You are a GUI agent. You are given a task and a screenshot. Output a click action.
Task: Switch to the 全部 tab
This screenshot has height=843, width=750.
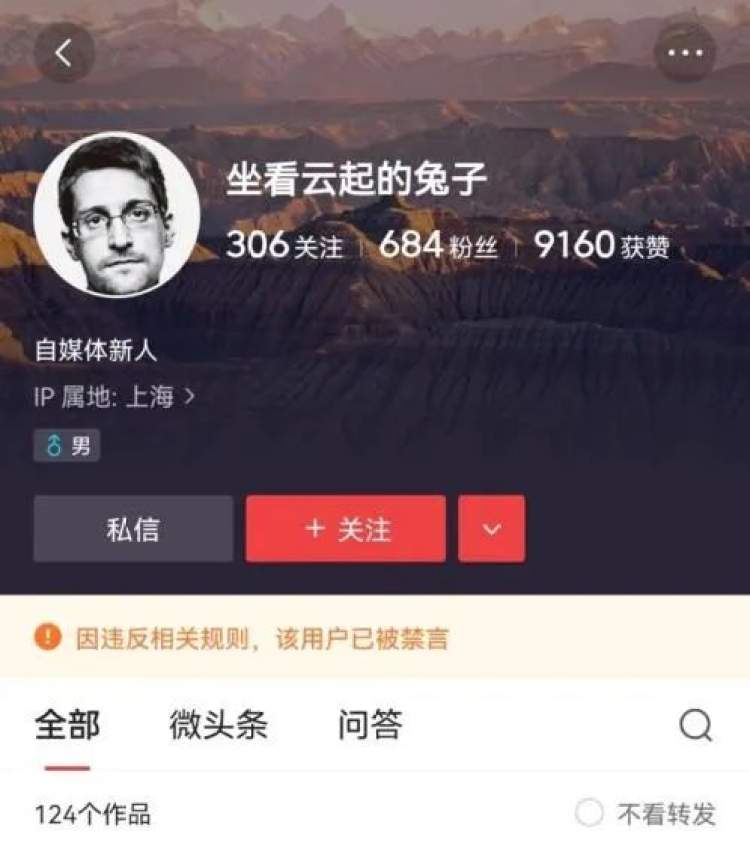[x=67, y=725]
